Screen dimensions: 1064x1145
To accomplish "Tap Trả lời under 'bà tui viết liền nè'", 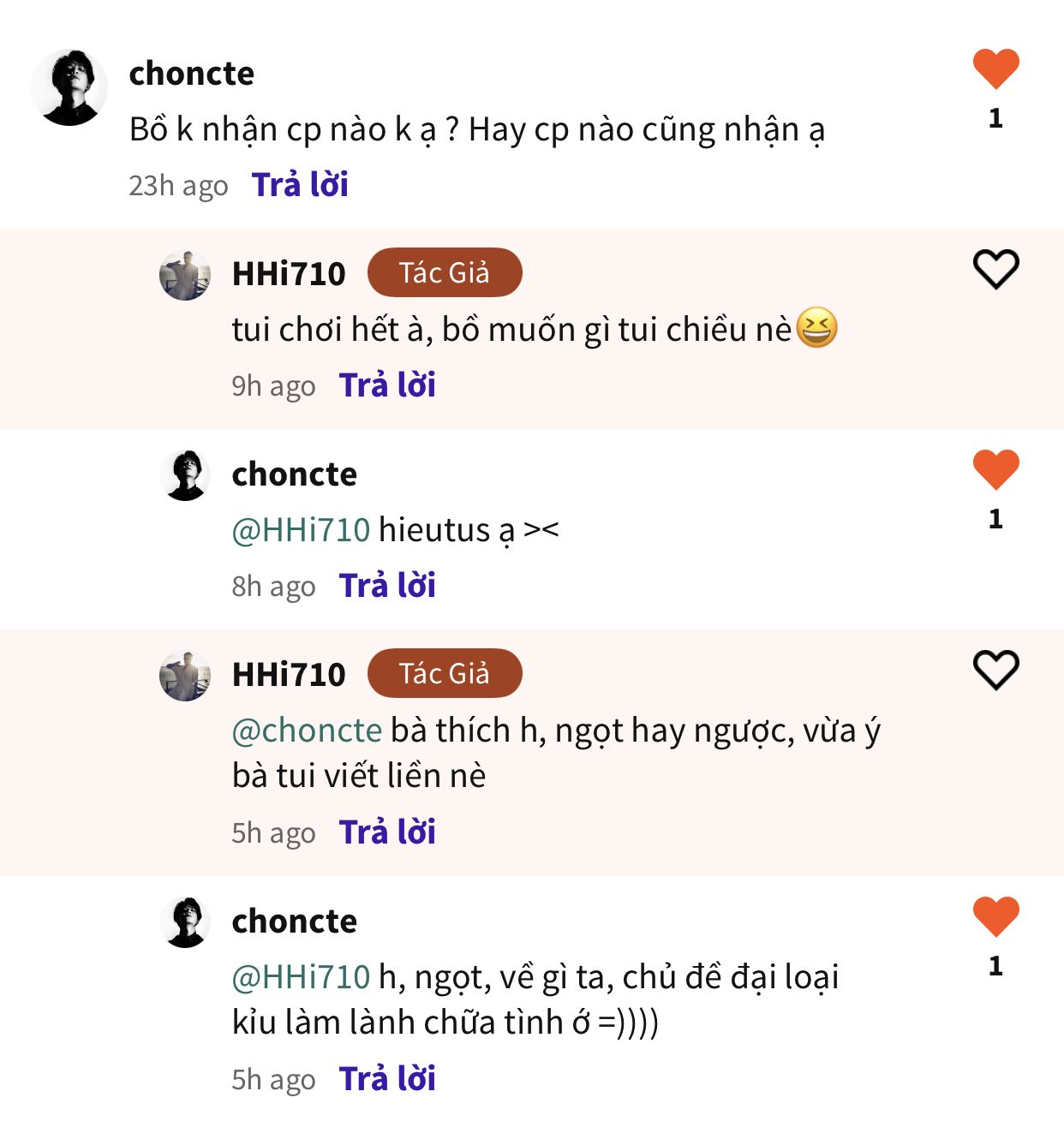I will click(387, 832).
